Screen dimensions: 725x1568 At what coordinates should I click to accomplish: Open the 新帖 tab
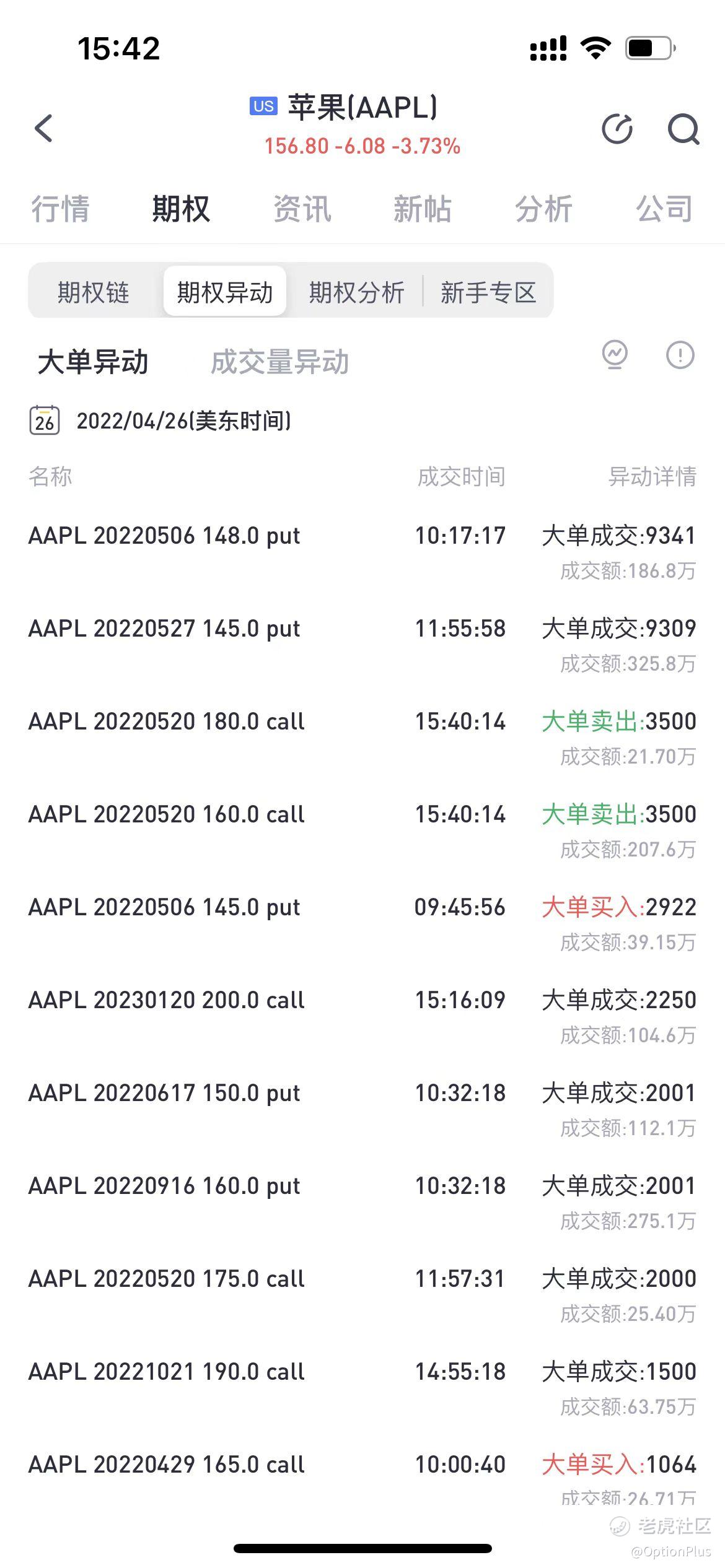423,209
